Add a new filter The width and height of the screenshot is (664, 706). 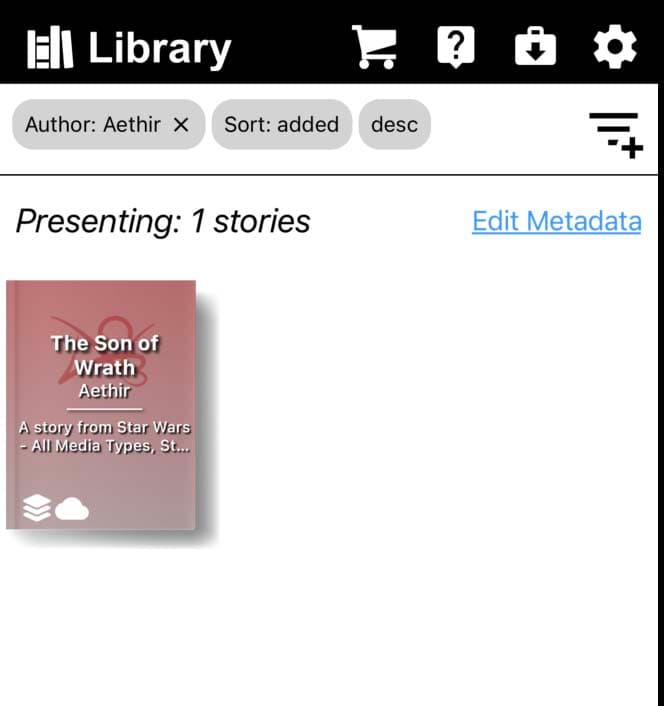(616, 134)
